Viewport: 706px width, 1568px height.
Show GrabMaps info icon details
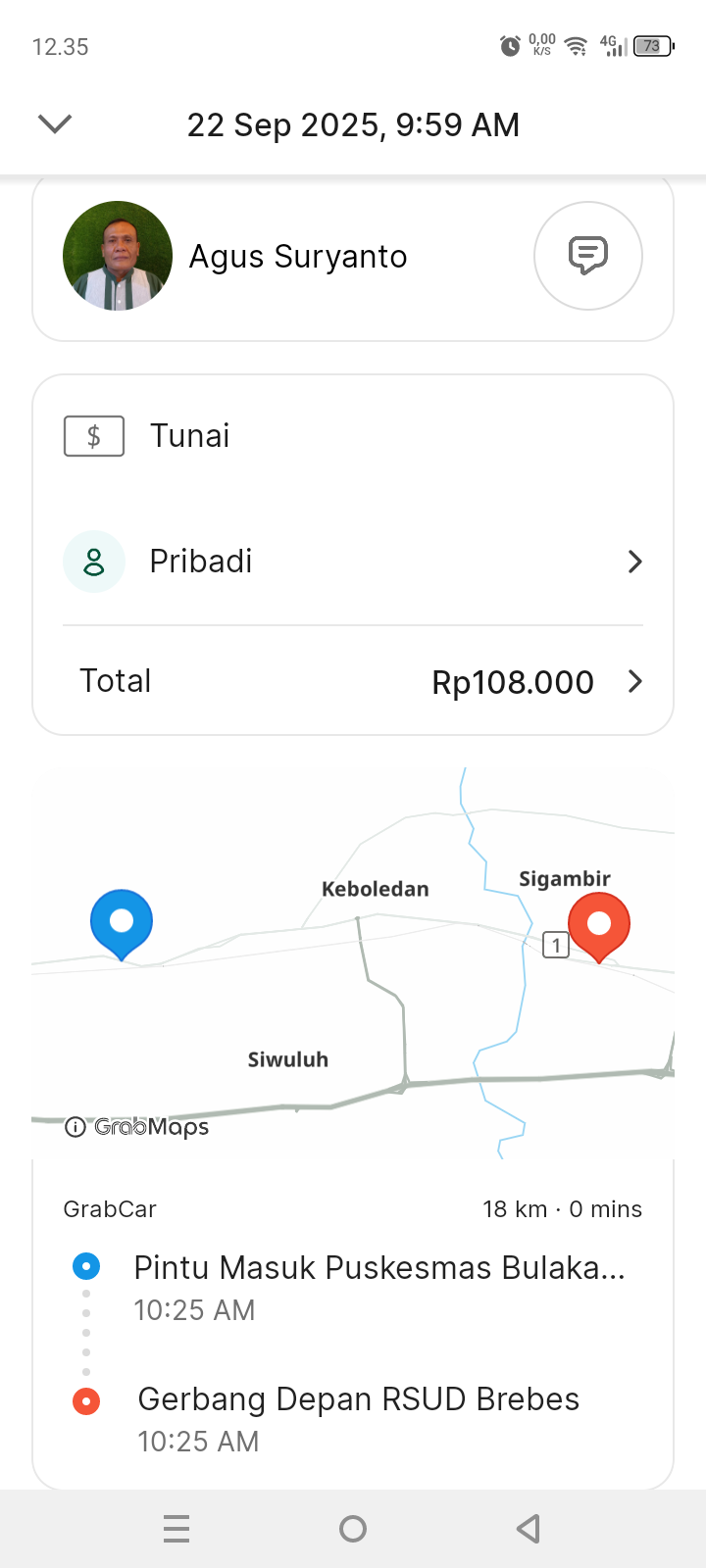[75, 1127]
